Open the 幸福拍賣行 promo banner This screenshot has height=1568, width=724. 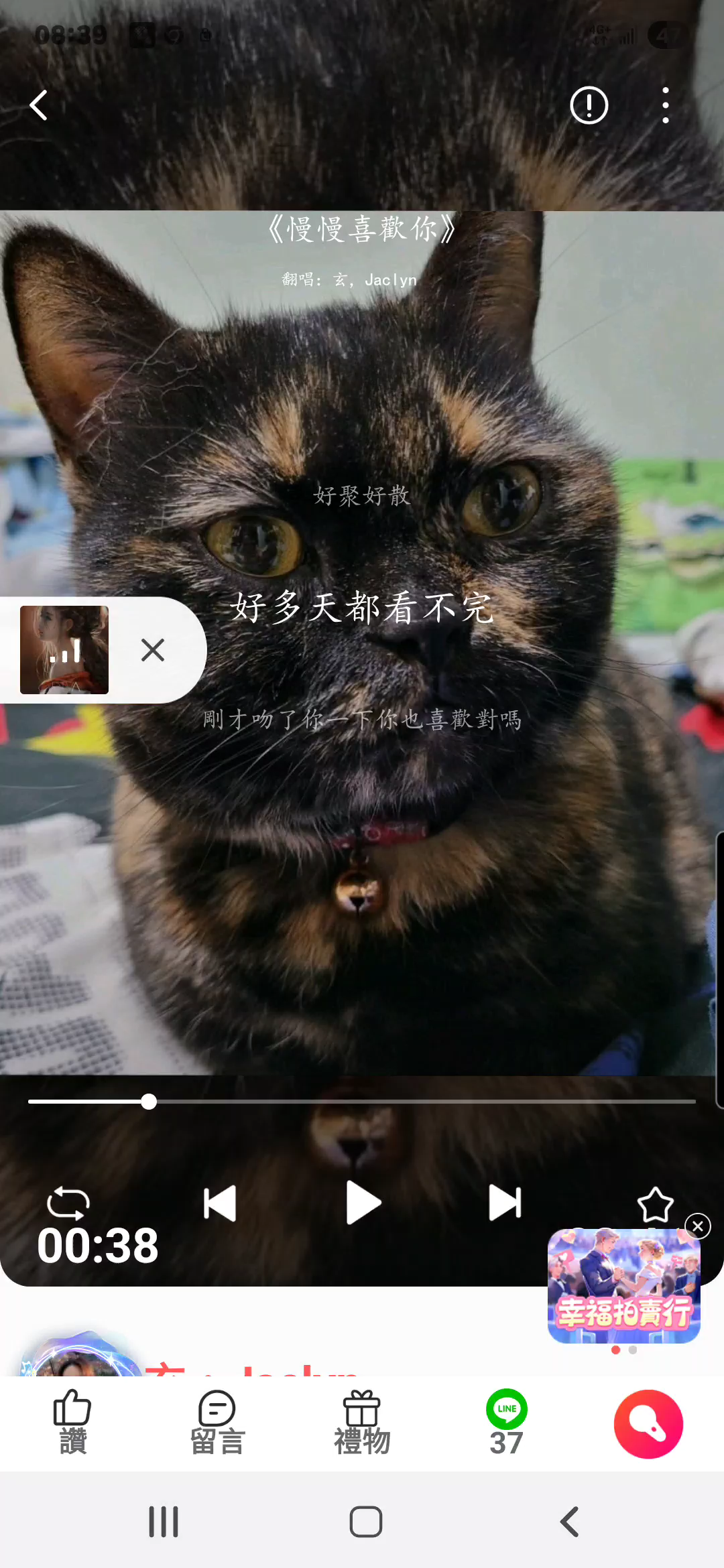coord(623,1287)
